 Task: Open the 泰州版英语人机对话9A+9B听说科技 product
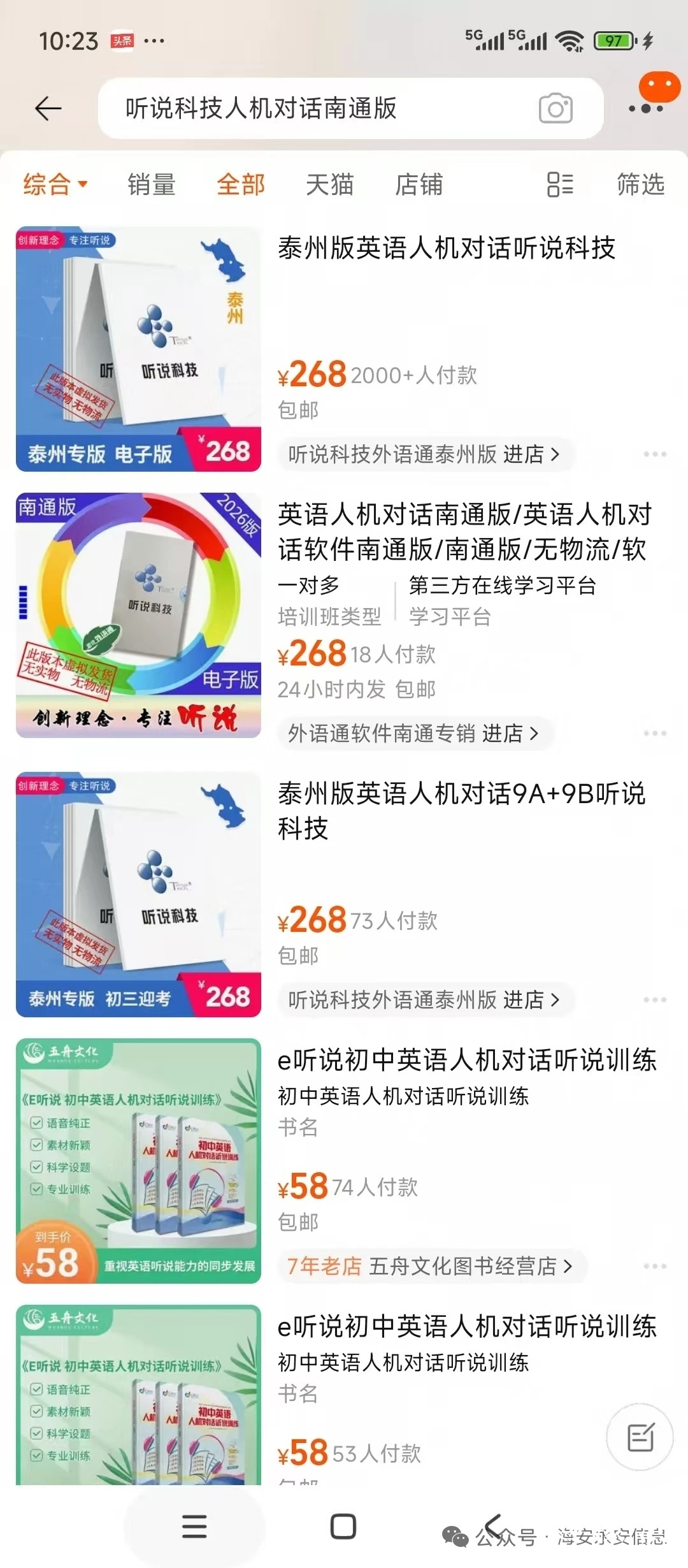click(x=462, y=811)
